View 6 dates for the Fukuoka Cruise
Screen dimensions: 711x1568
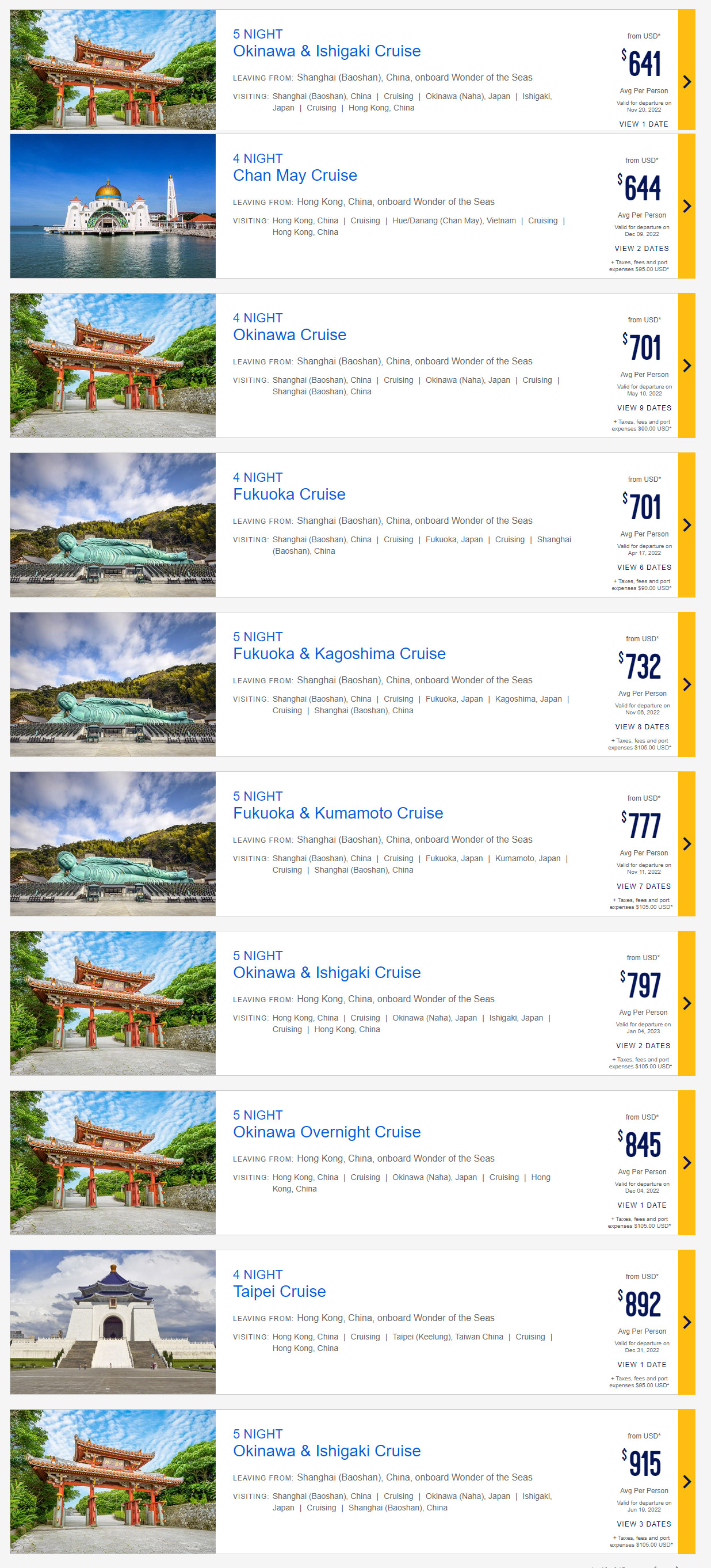[644, 568]
